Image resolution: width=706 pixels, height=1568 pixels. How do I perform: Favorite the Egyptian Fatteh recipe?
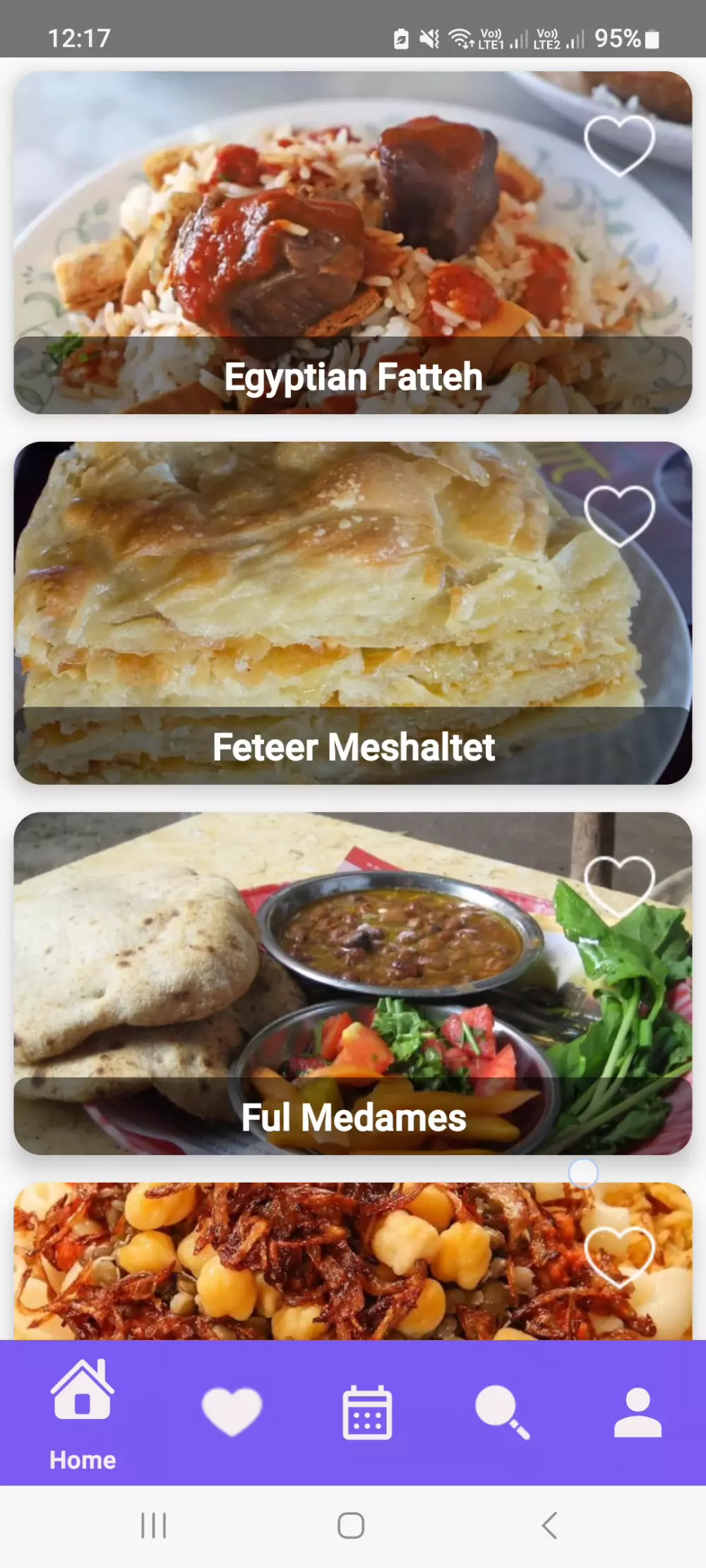click(619, 145)
